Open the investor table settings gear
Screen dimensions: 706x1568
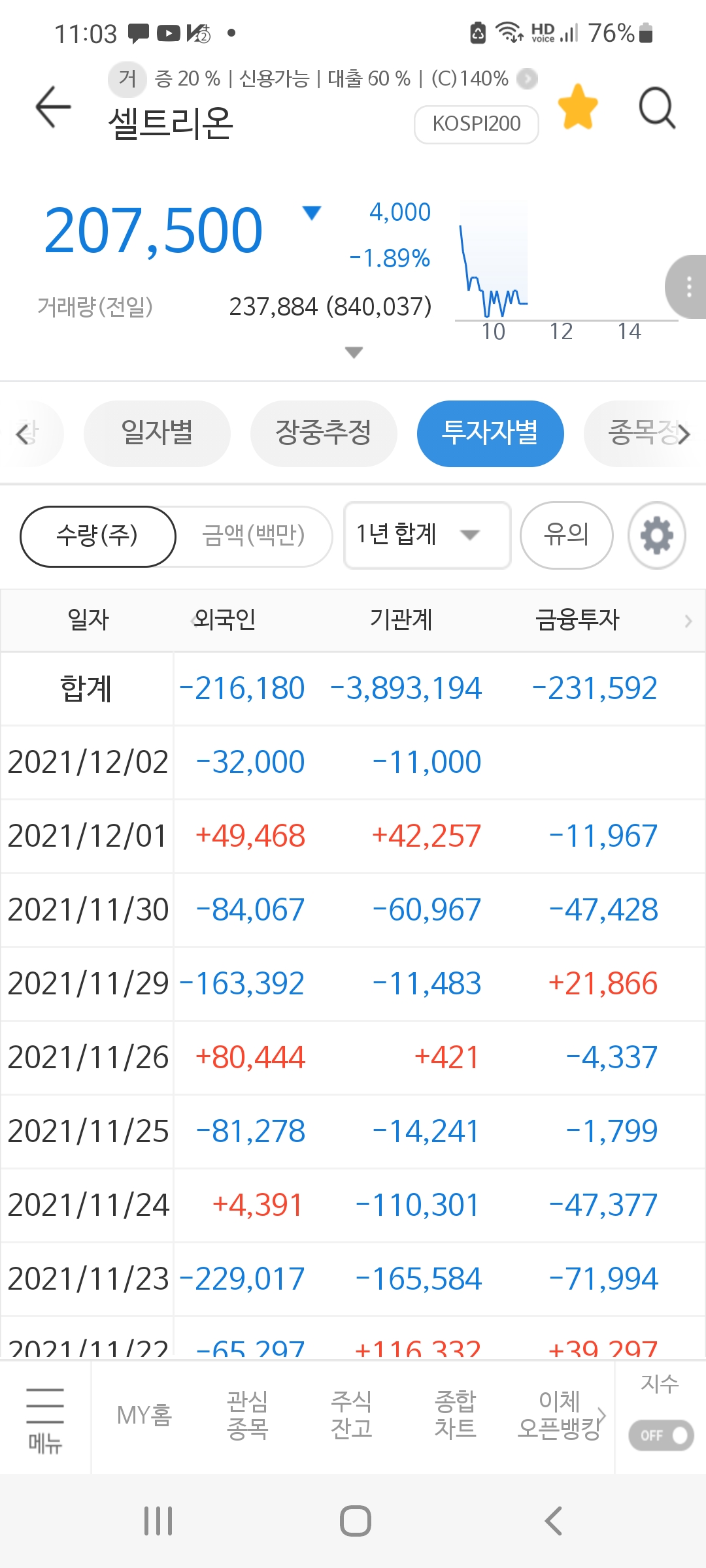(x=656, y=535)
